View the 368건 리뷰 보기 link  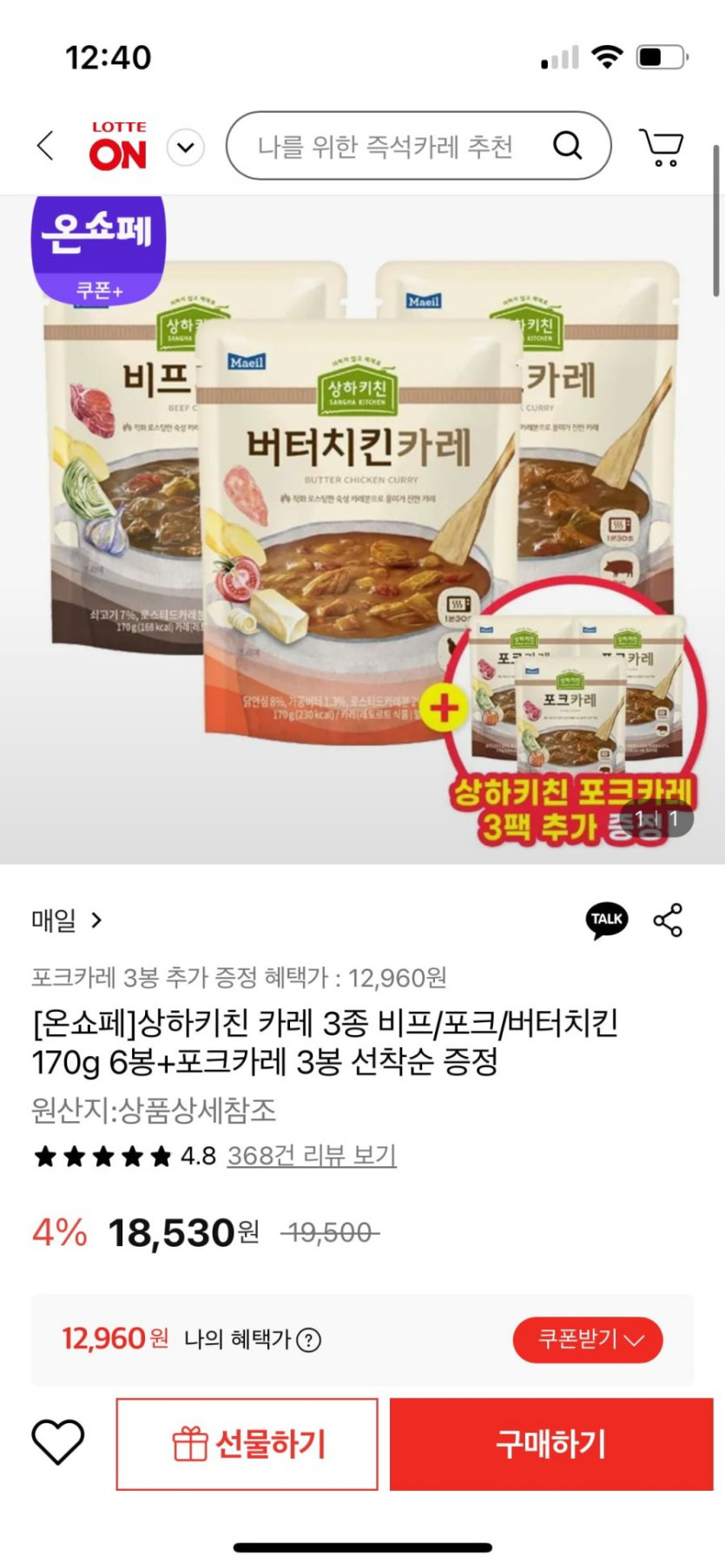point(312,1156)
